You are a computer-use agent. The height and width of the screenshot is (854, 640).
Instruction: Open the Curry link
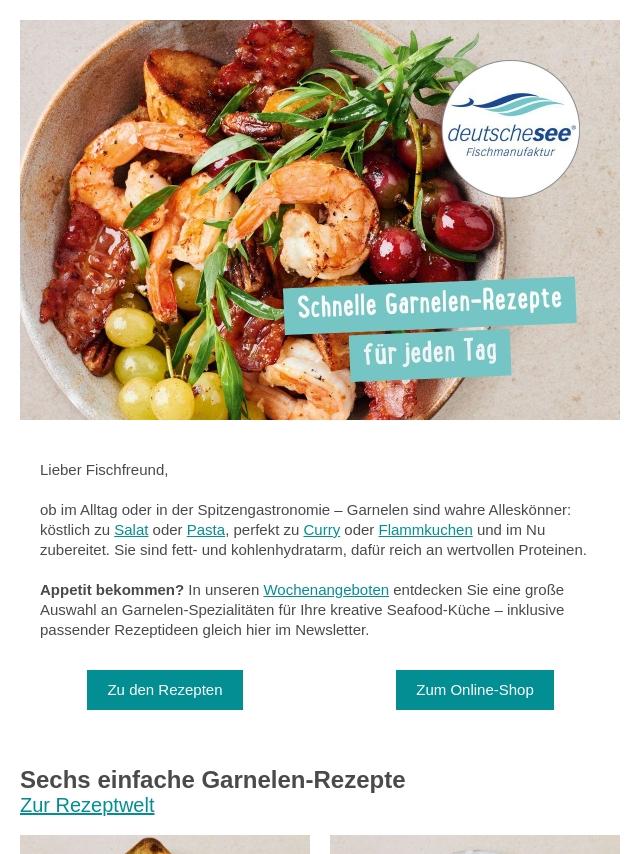[321, 530]
